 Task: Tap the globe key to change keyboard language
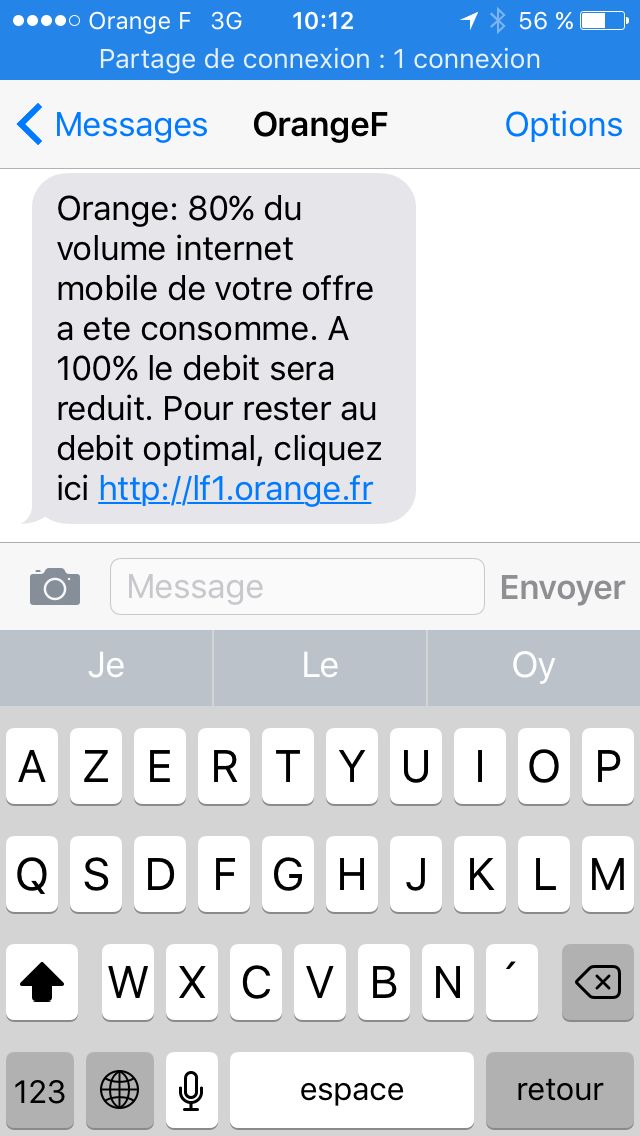coord(120,1090)
